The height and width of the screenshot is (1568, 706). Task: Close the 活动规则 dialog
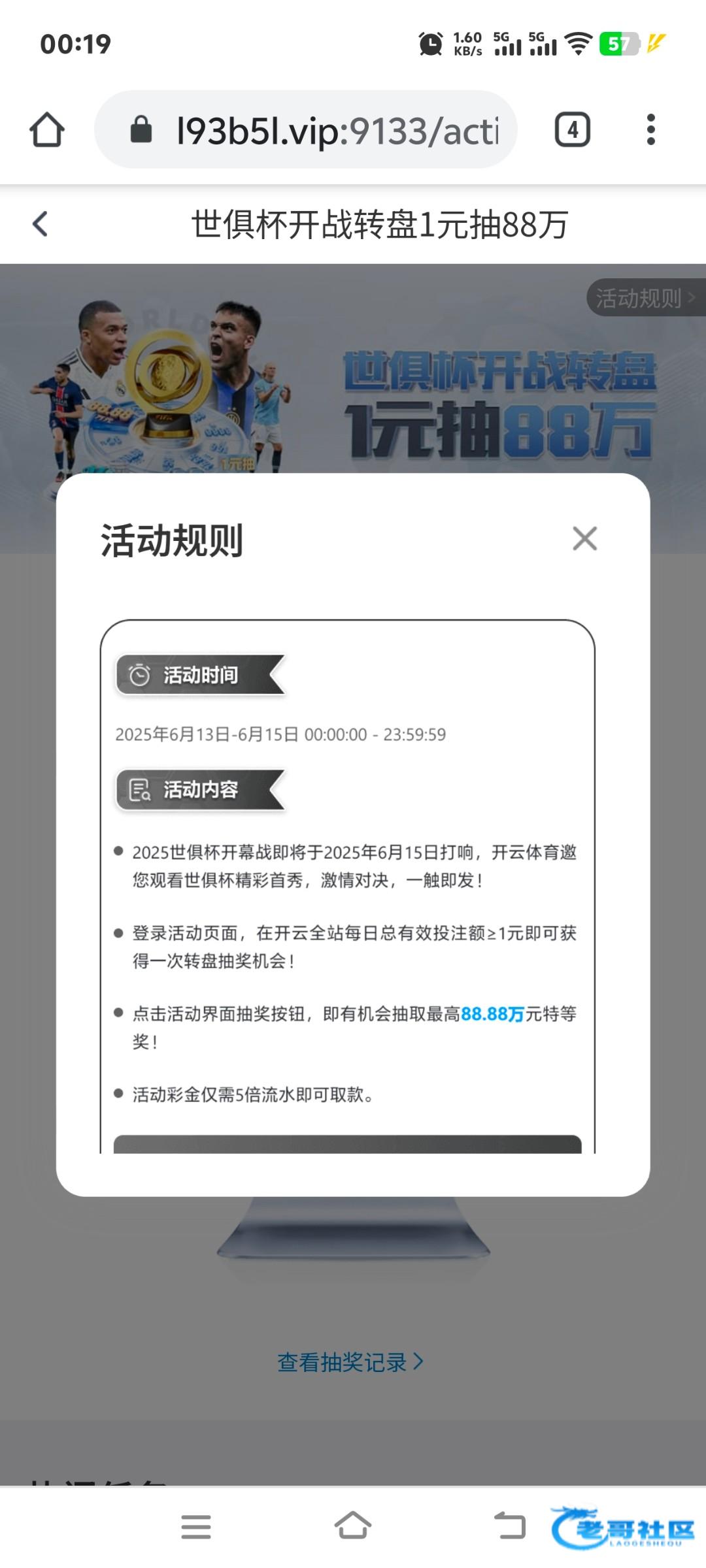pyautogui.click(x=584, y=539)
